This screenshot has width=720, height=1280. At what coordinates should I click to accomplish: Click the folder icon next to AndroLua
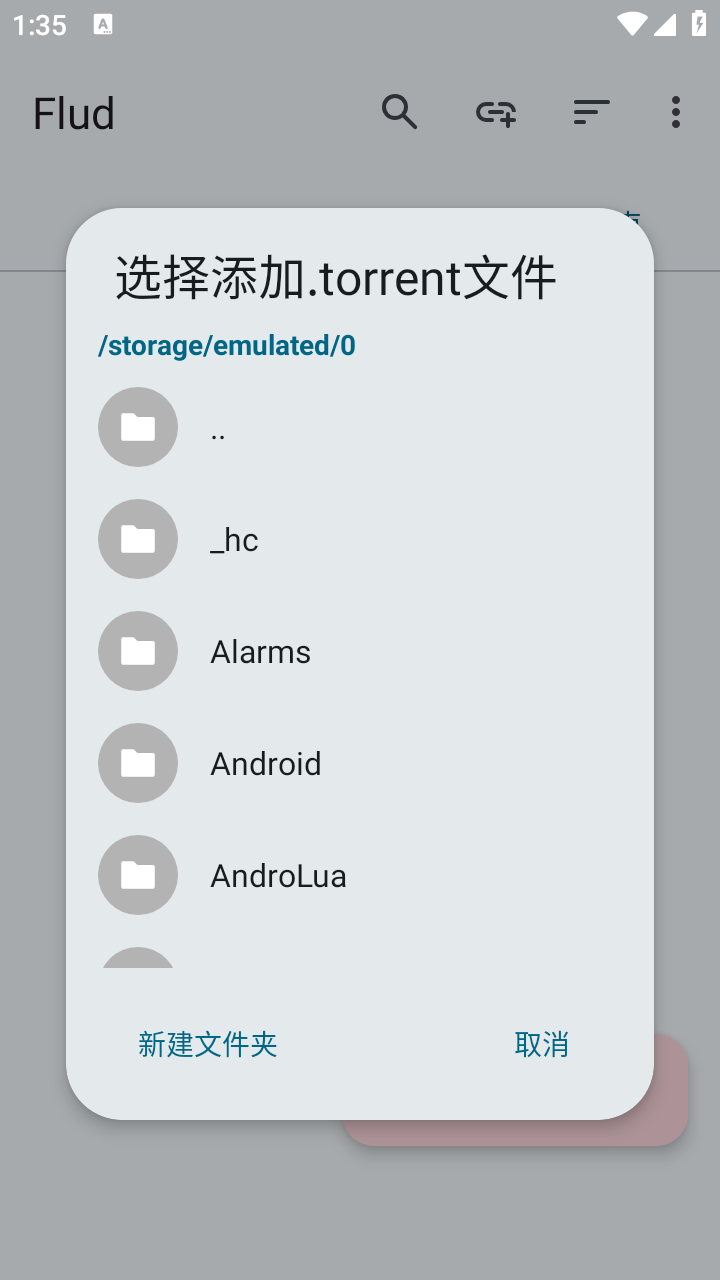[138, 874]
